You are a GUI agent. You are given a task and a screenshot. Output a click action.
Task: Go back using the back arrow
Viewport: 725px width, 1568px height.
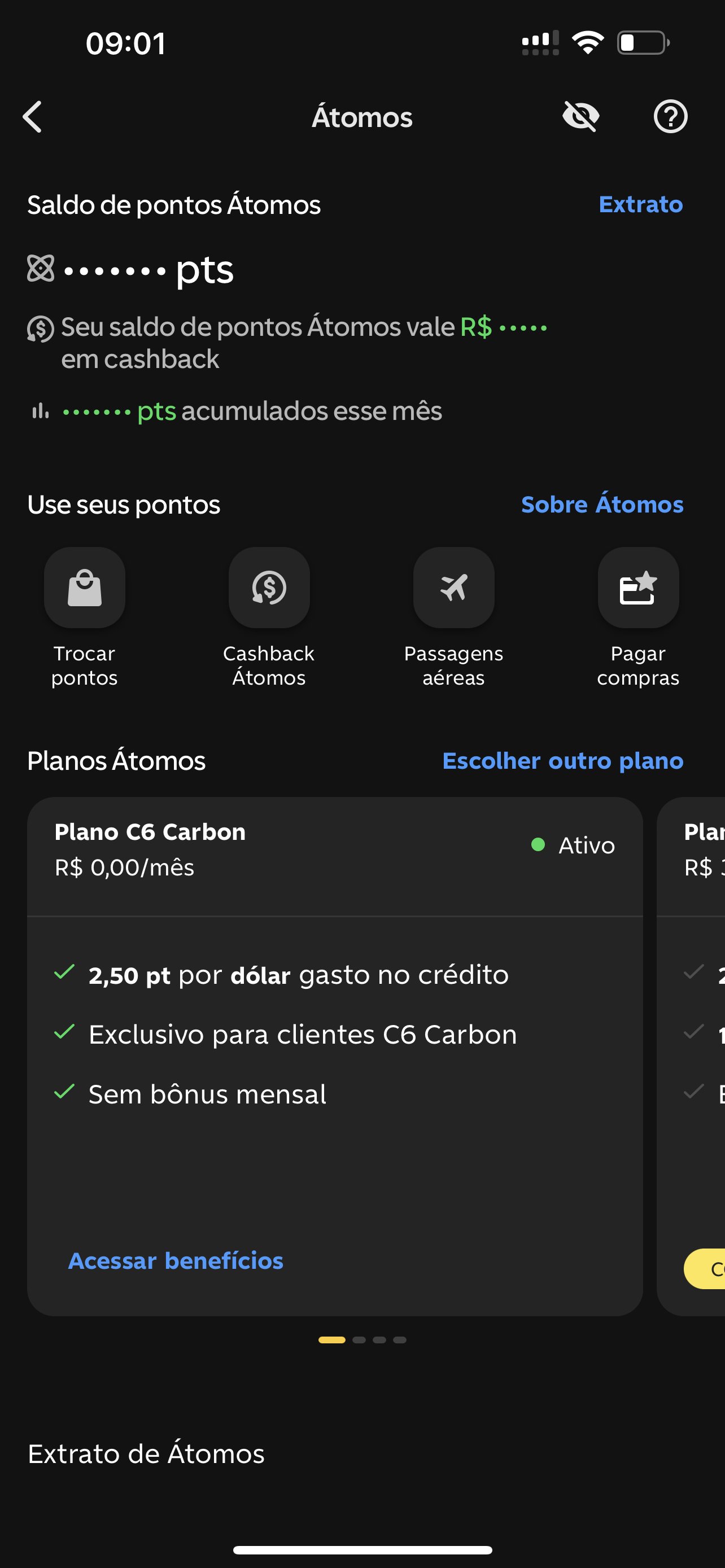click(32, 116)
